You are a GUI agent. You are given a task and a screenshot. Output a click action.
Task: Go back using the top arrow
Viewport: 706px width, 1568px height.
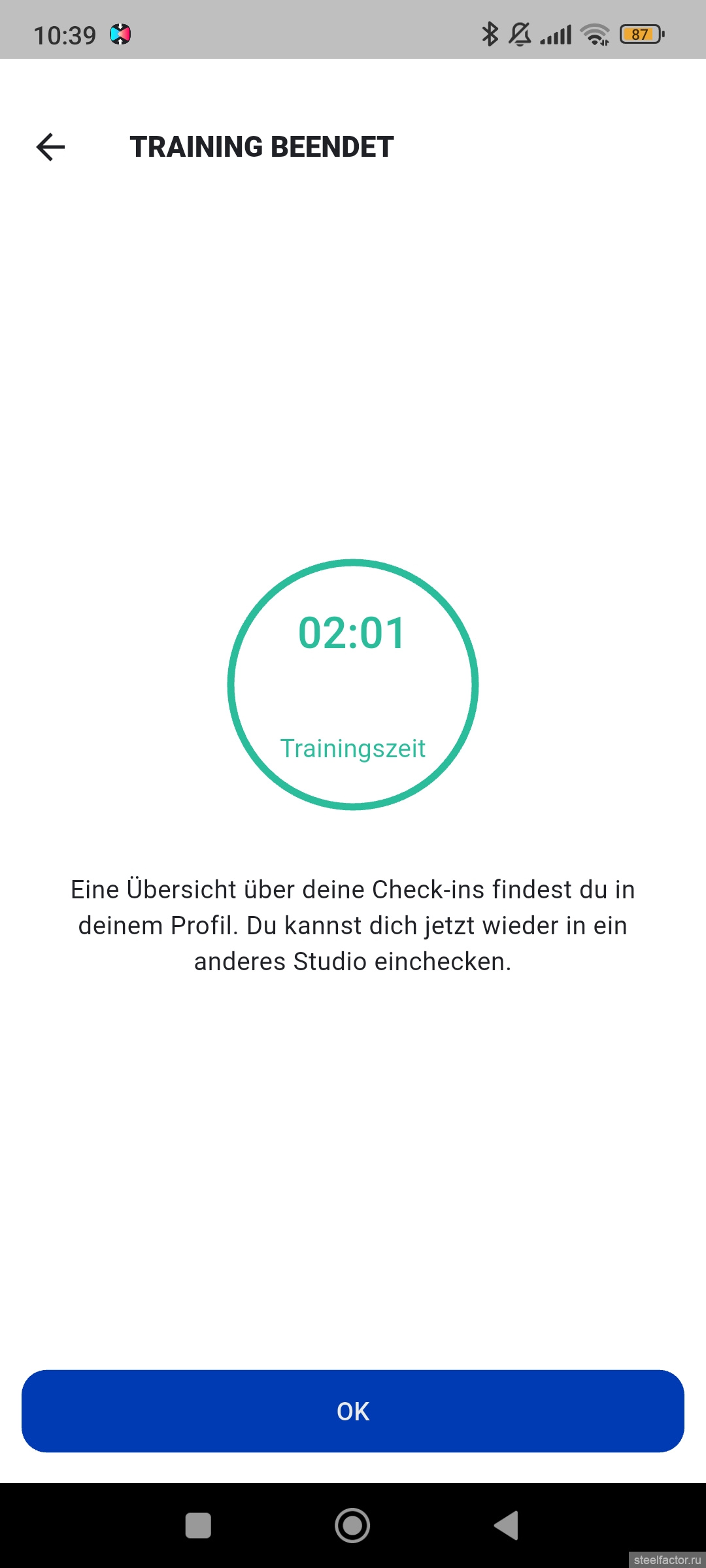pyautogui.click(x=50, y=147)
